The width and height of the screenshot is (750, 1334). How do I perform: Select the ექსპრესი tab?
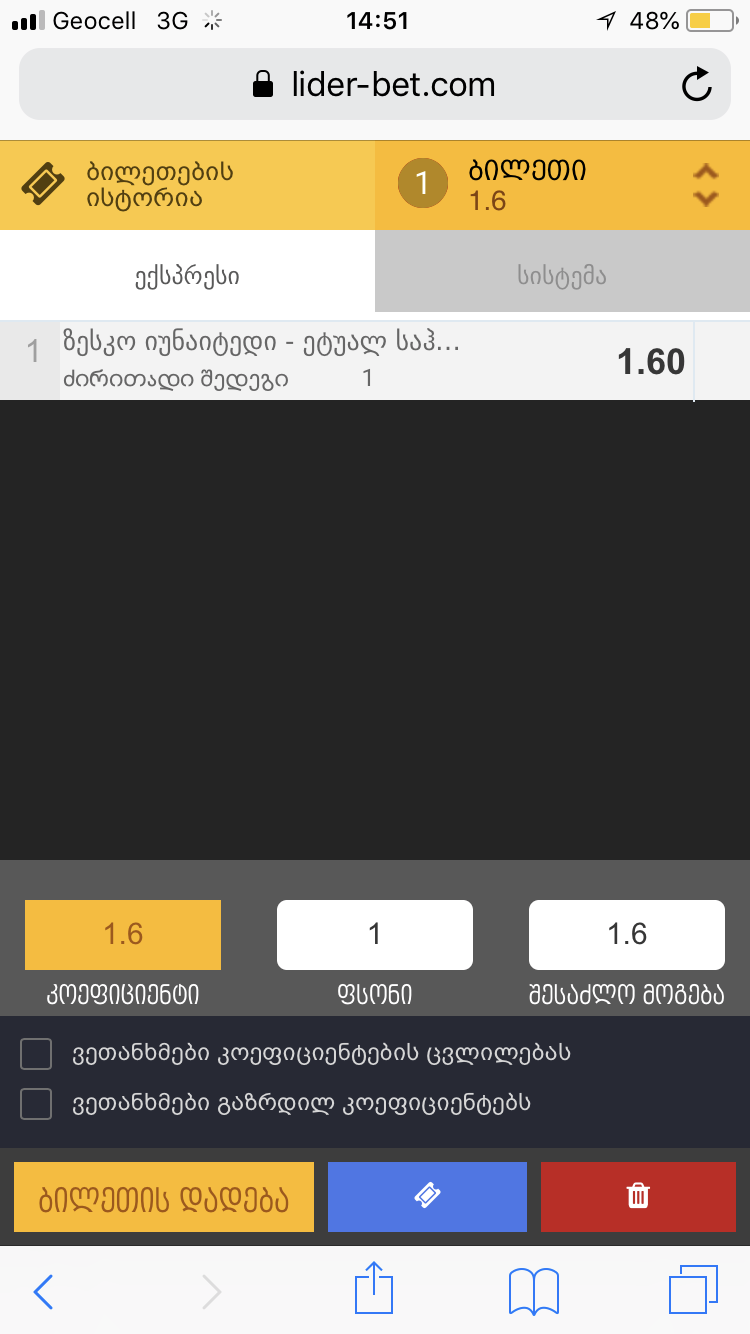click(x=187, y=276)
